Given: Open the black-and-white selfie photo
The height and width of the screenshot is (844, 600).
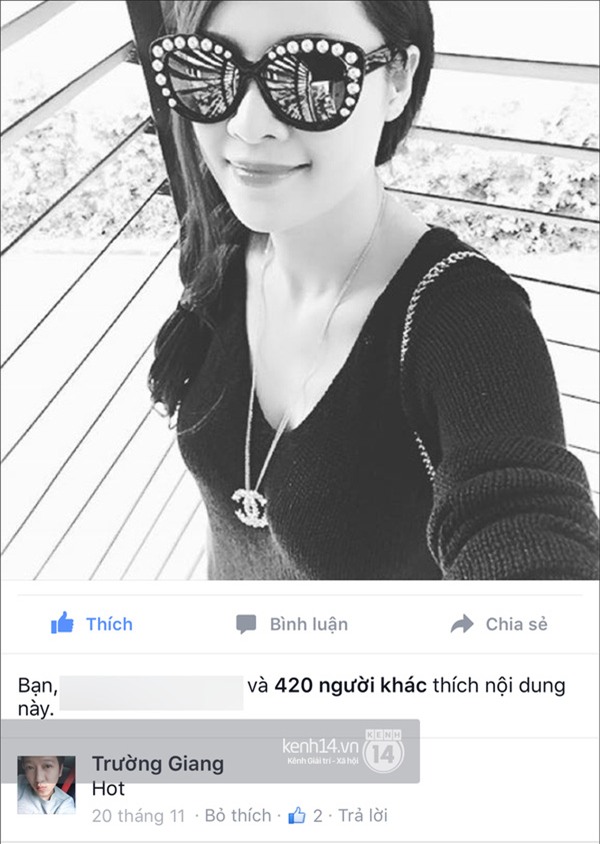Looking at the screenshot, I should [300, 290].
